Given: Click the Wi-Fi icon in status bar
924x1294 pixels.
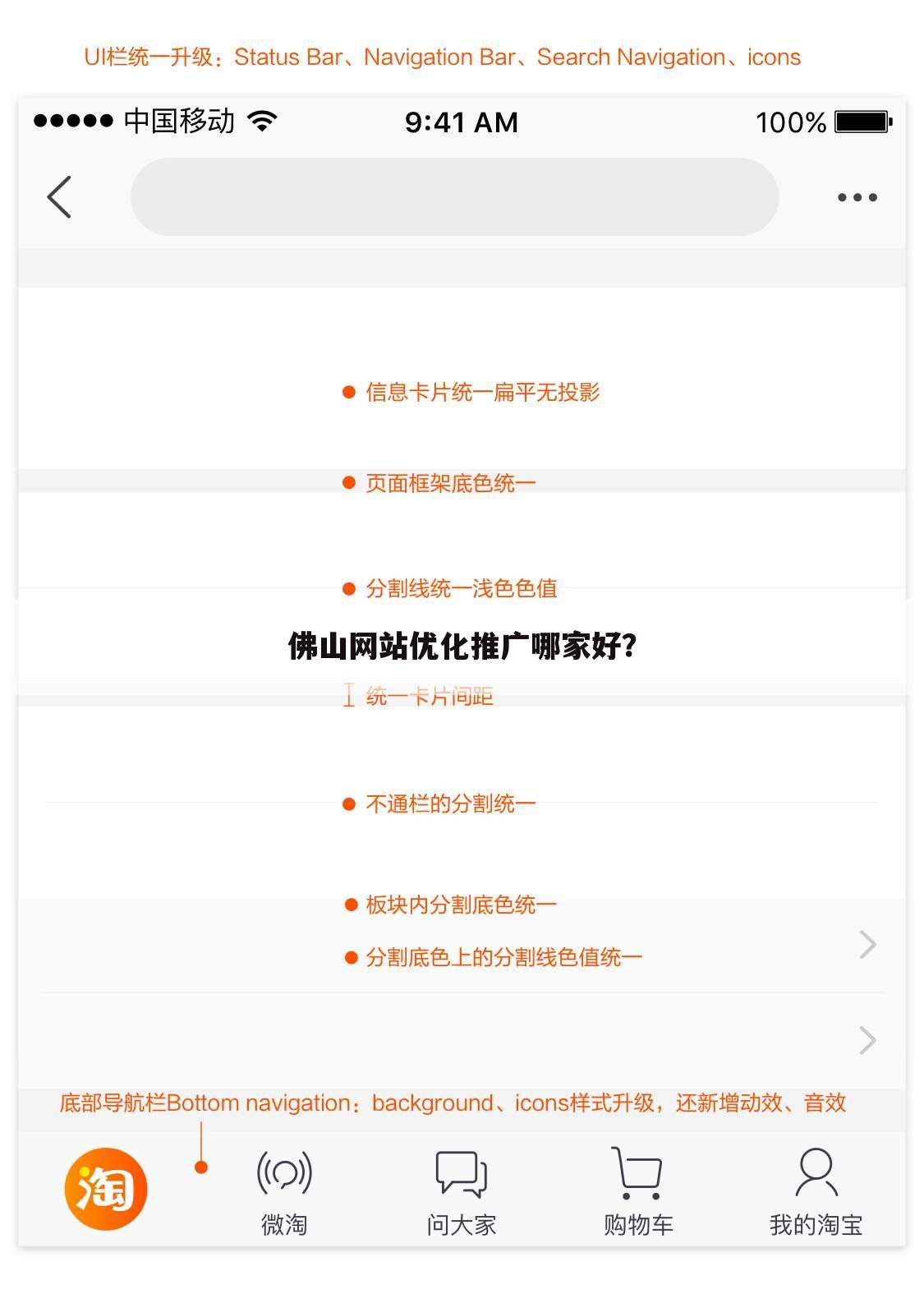Looking at the screenshot, I should pos(261,121).
